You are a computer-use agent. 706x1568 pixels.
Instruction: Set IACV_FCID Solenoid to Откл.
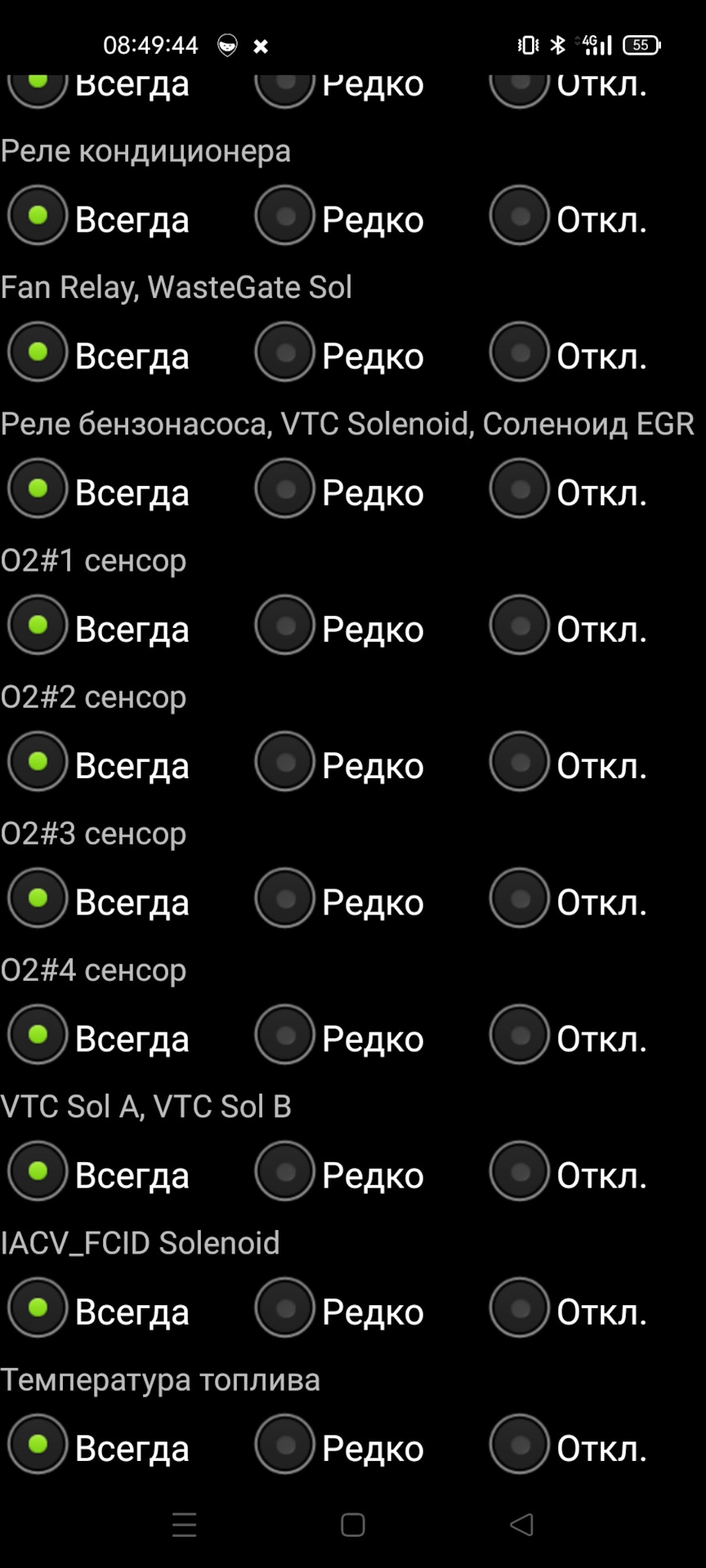point(519,1307)
